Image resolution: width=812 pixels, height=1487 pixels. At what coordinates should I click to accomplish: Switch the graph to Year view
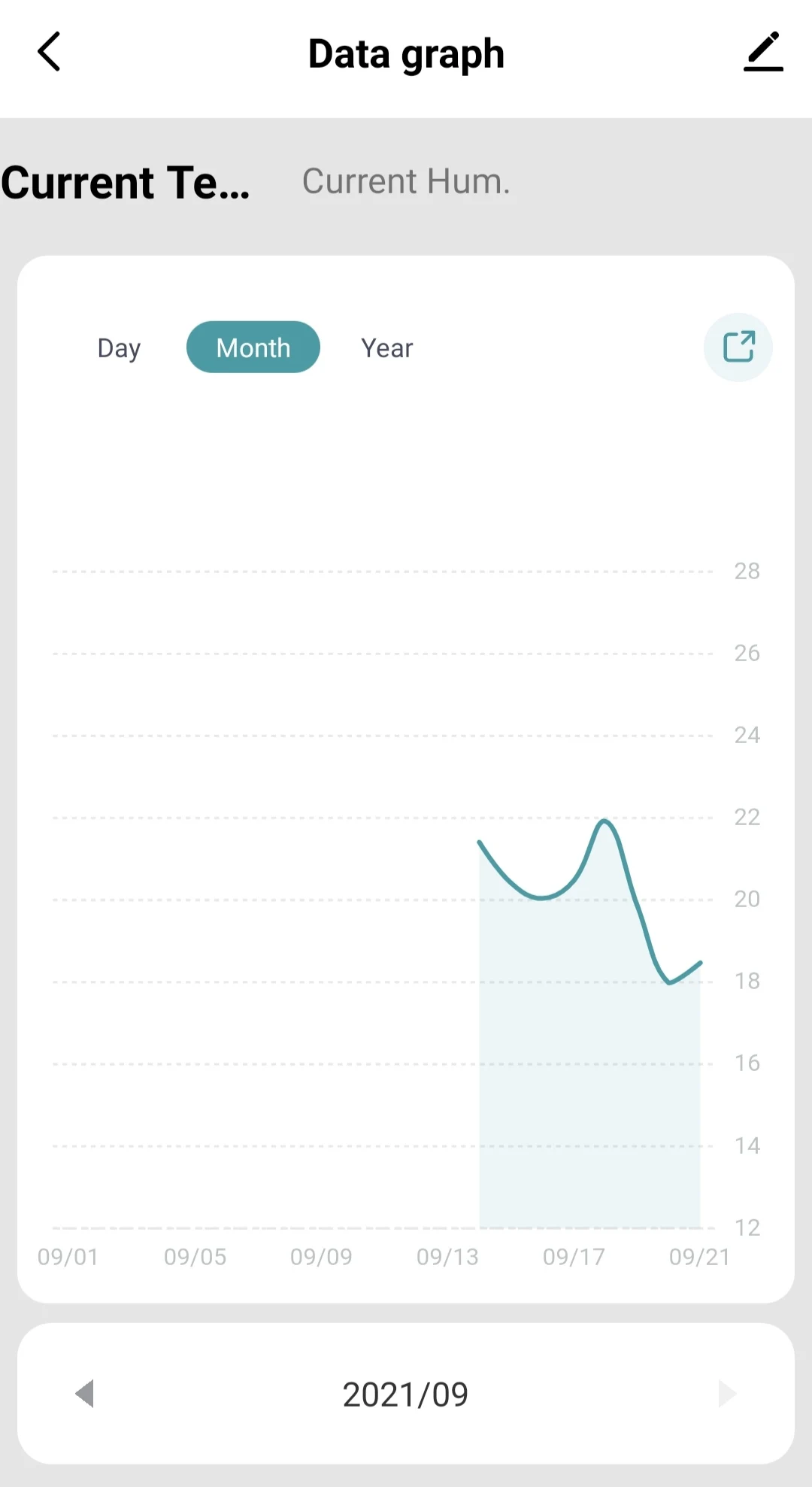click(386, 348)
